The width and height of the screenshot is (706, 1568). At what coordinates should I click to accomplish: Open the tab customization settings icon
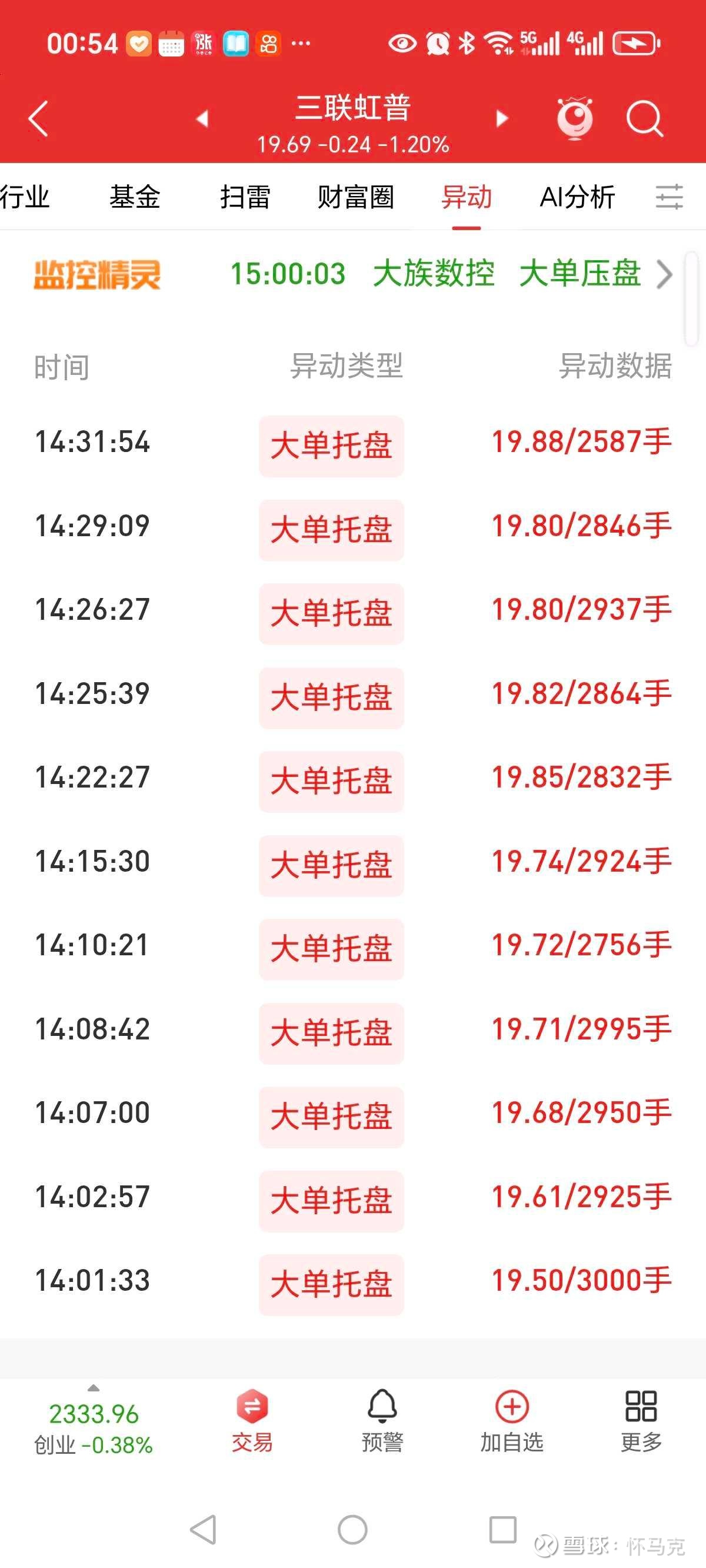click(670, 197)
